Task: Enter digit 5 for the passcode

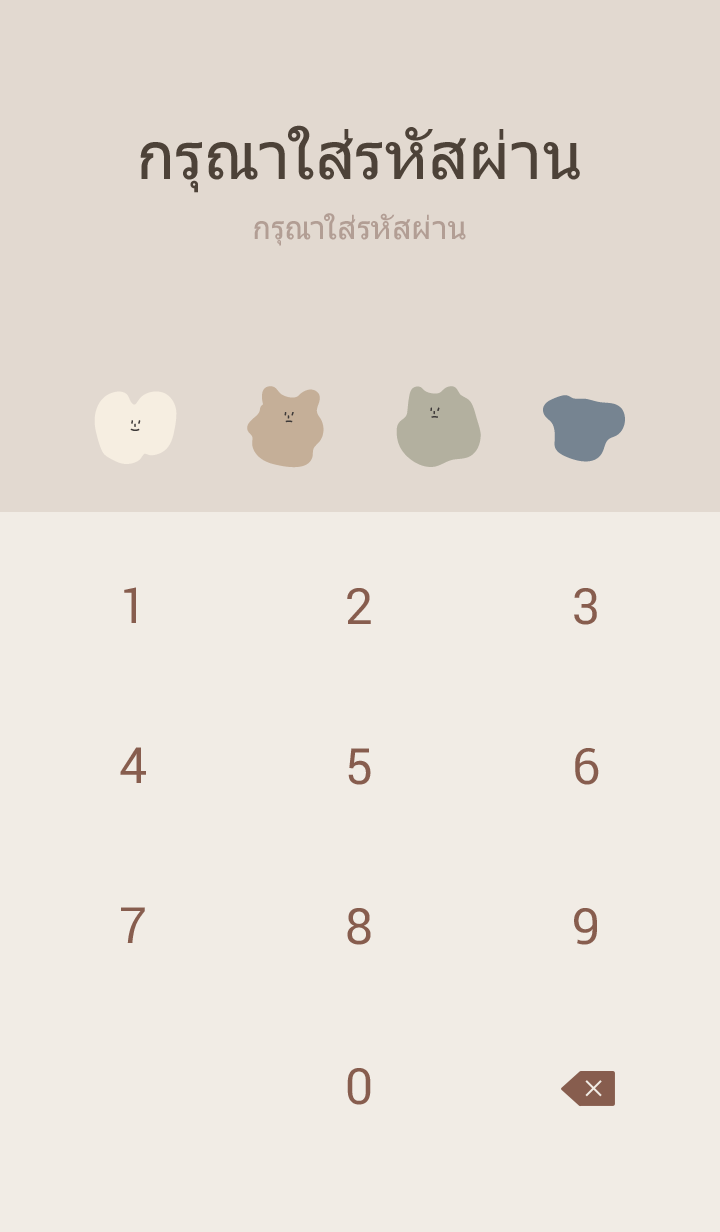Action: [359, 767]
